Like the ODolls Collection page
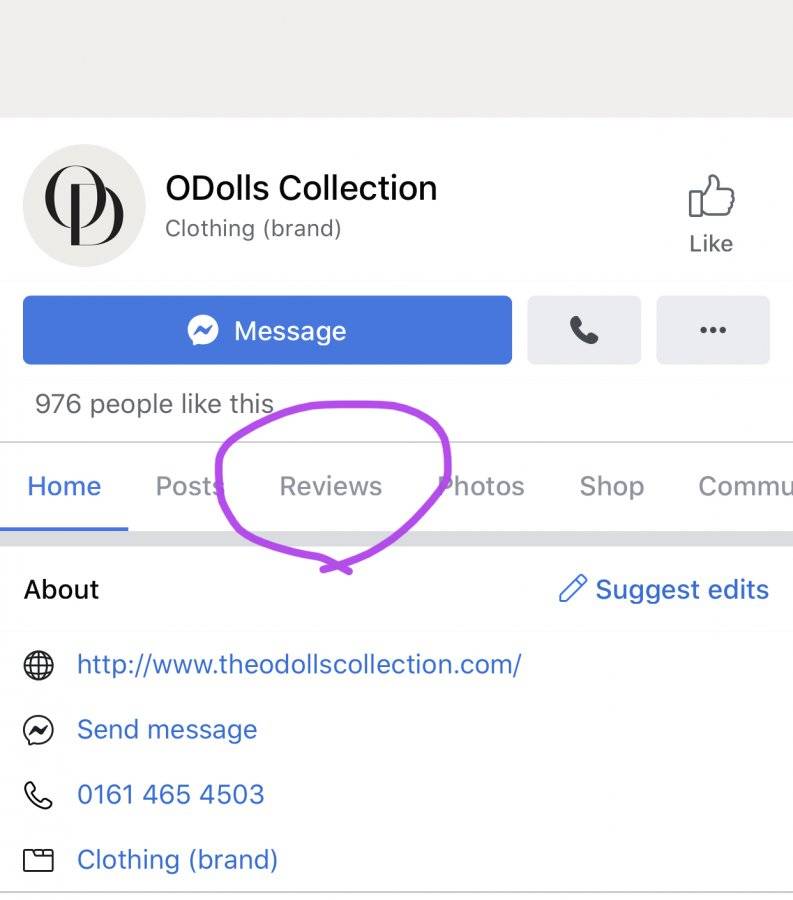Viewport: 793px width, 900px height. [x=711, y=214]
